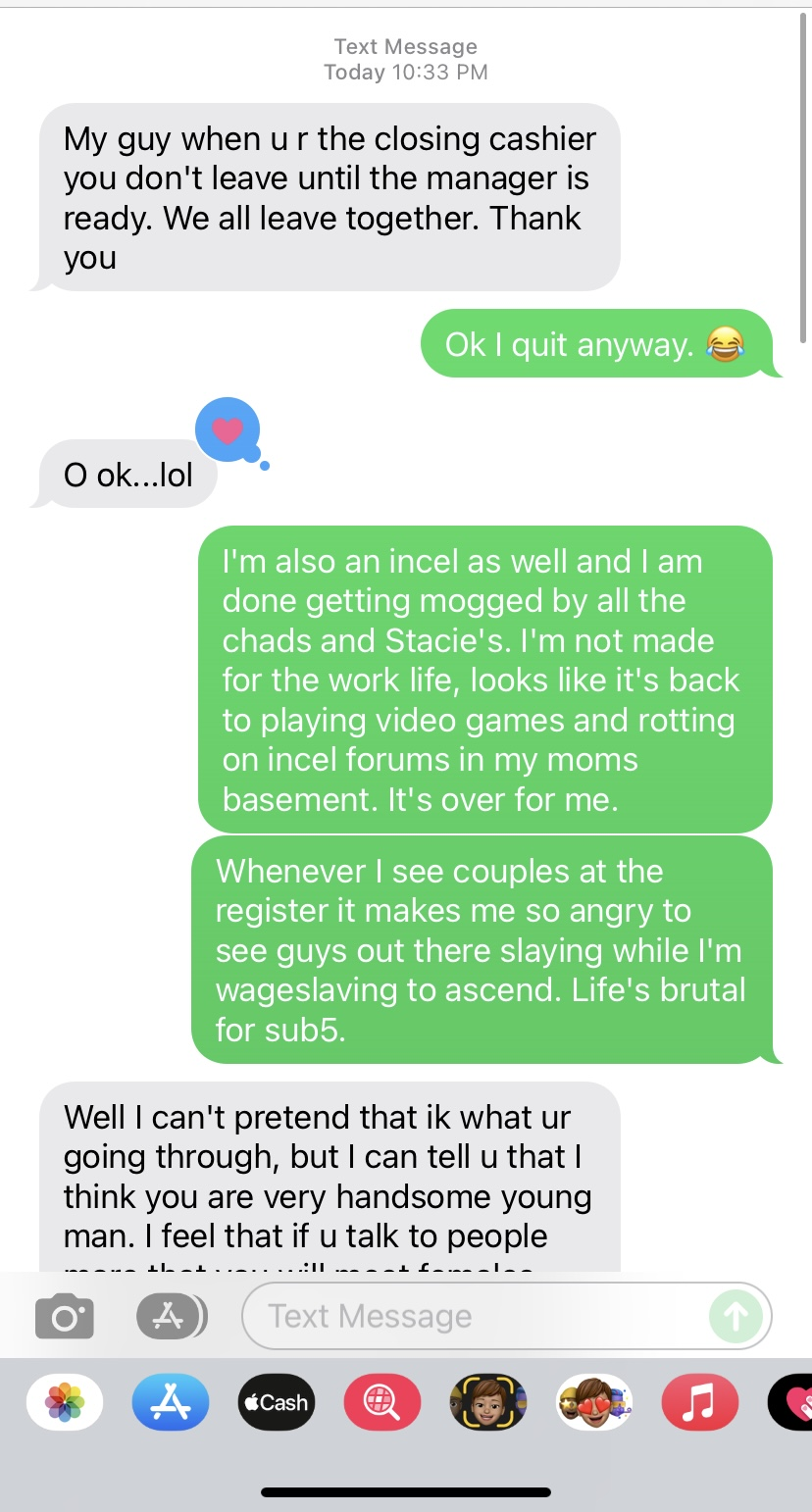The height and width of the screenshot is (1512, 812).
Task: Open Photos in the app drawer
Action: [x=64, y=1402]
